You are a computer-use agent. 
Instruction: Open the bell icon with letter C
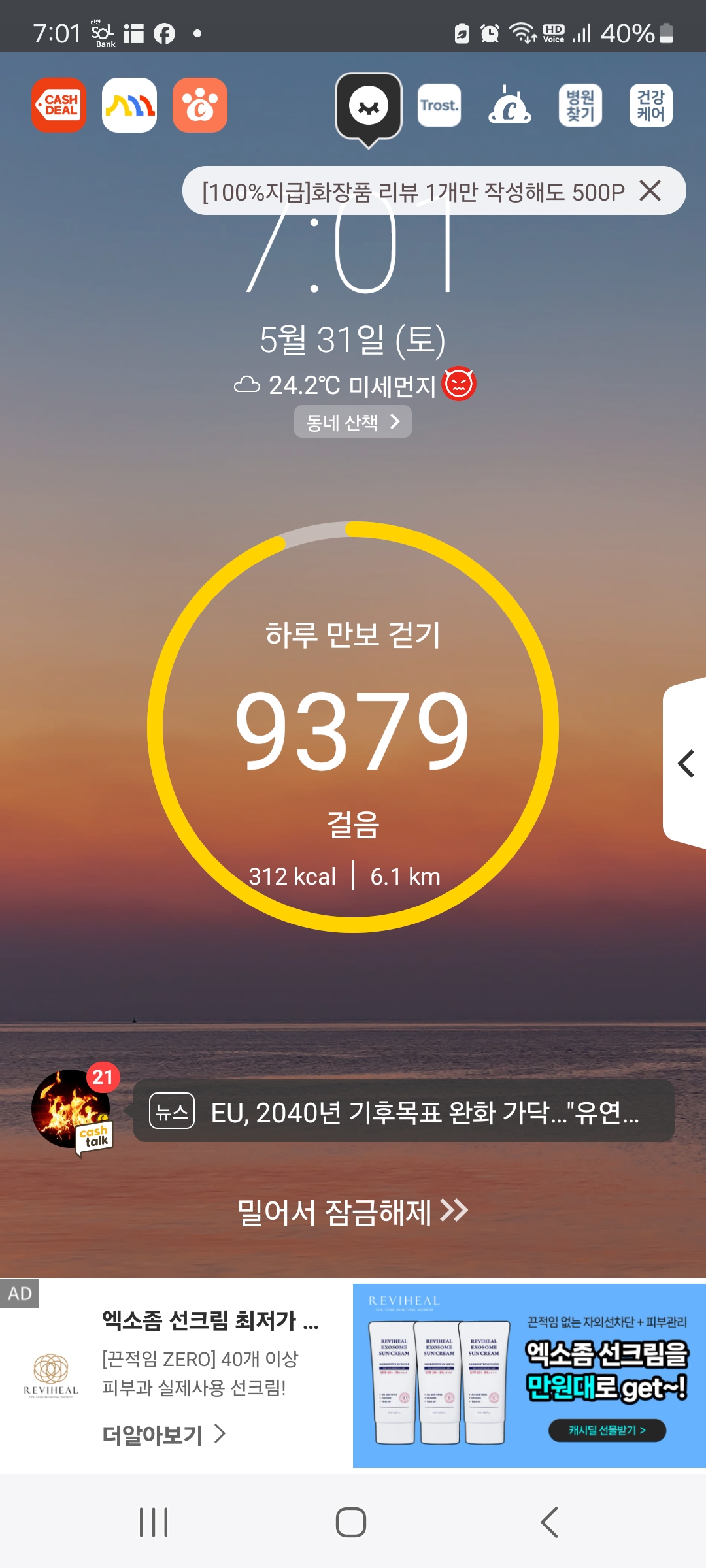[510, 105]
